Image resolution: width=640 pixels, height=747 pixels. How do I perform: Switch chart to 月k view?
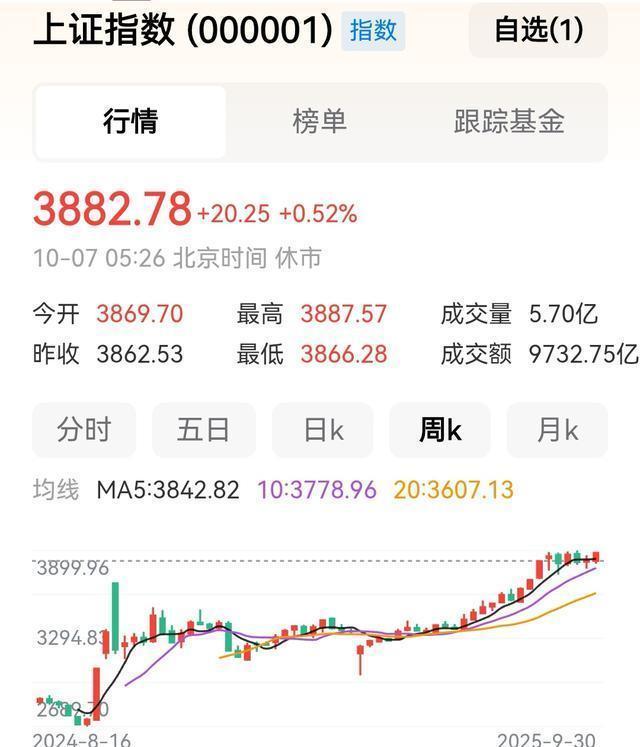557,430
